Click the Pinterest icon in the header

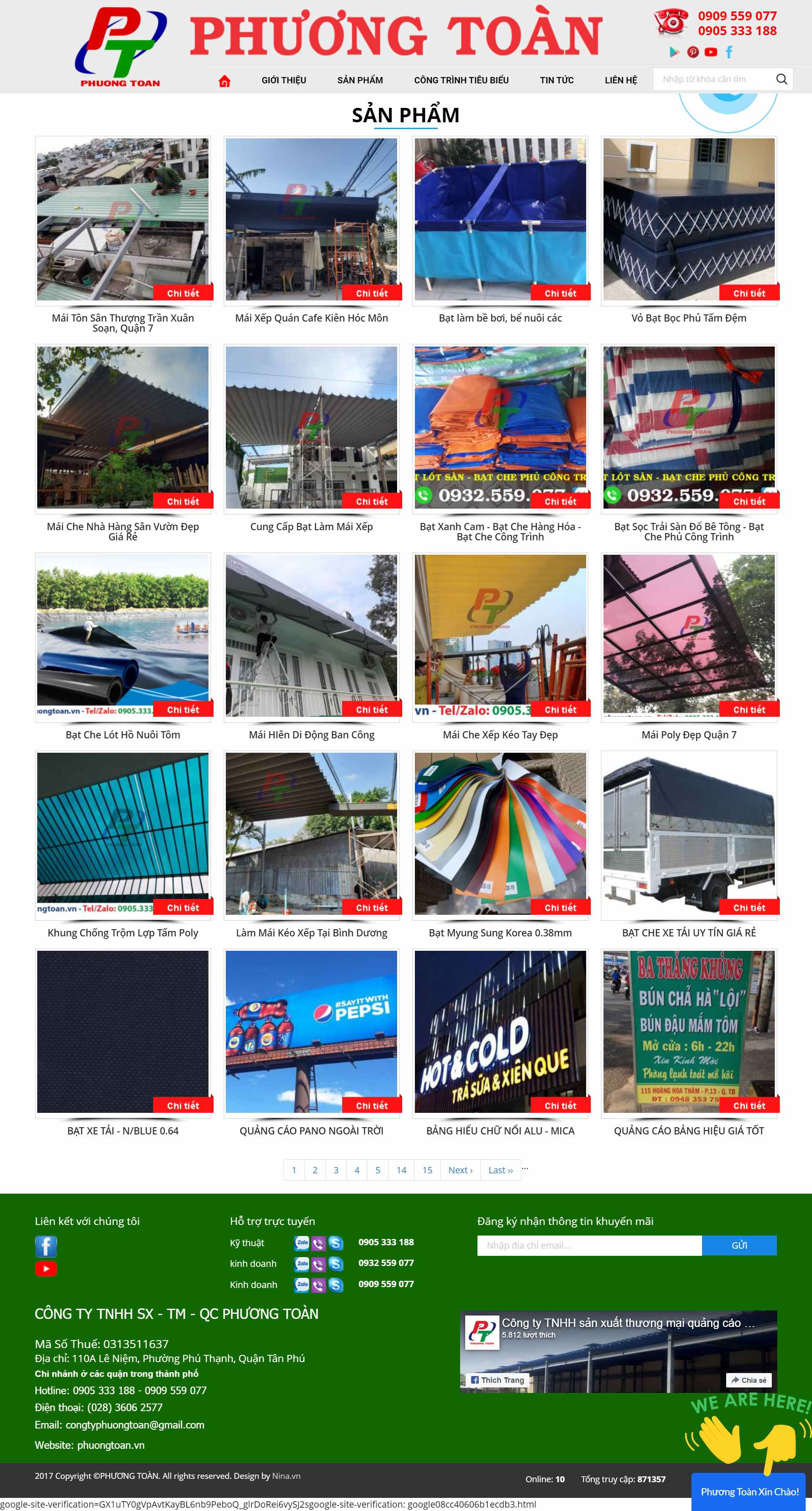693,52
